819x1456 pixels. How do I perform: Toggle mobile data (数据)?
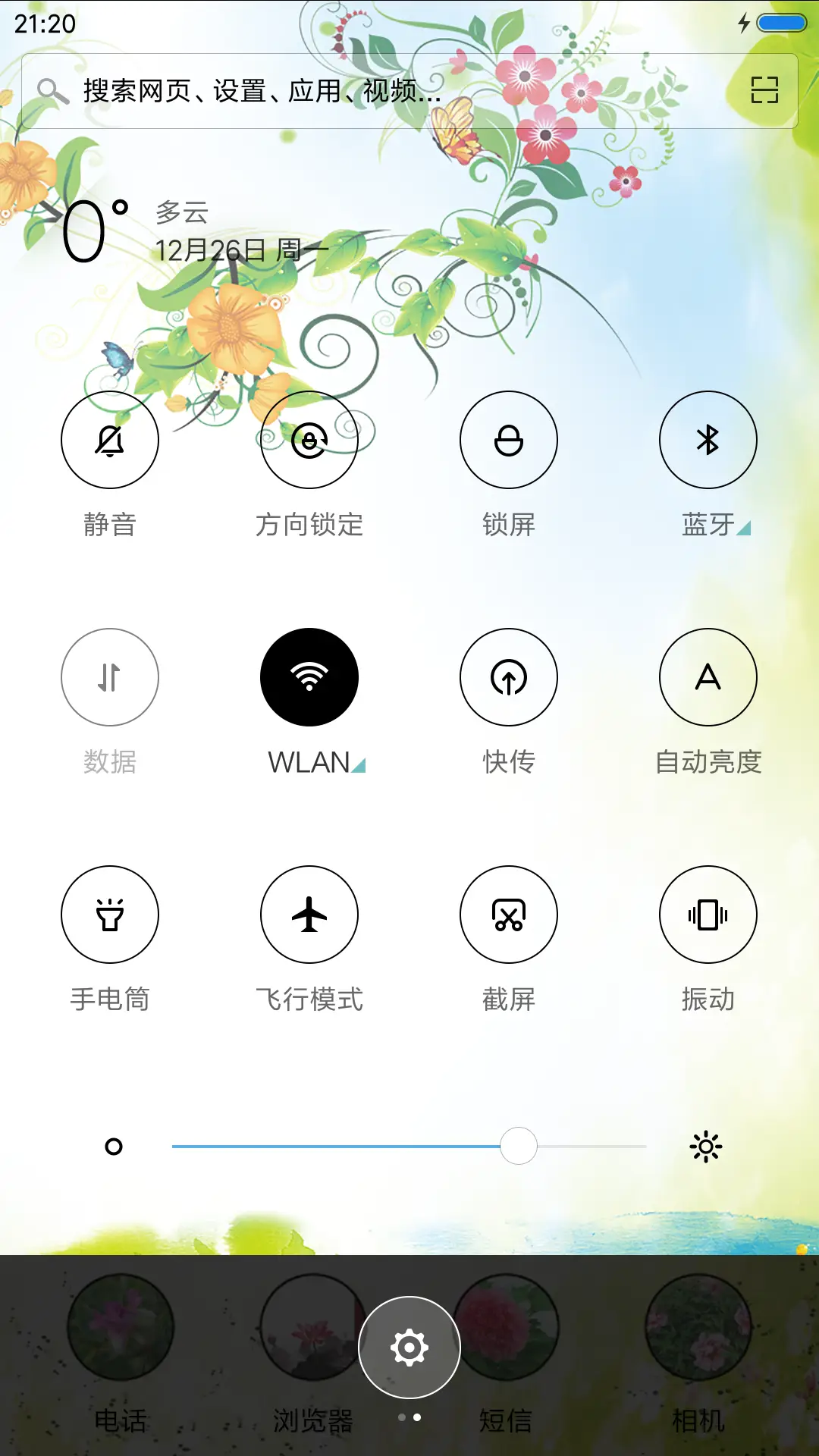(x=110, y=677)
